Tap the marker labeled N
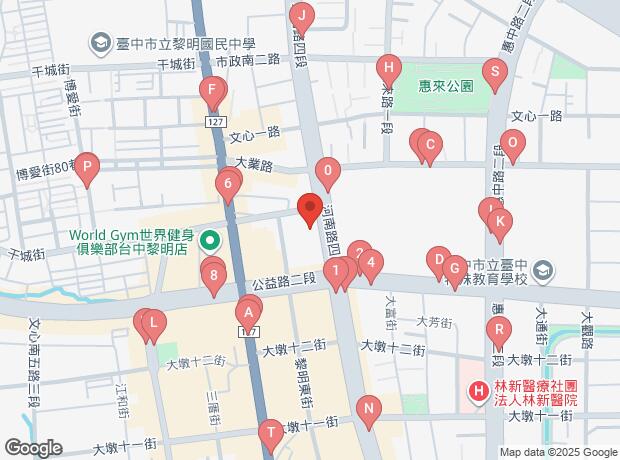This screenshot has width=620, height=460. (369, 411)
